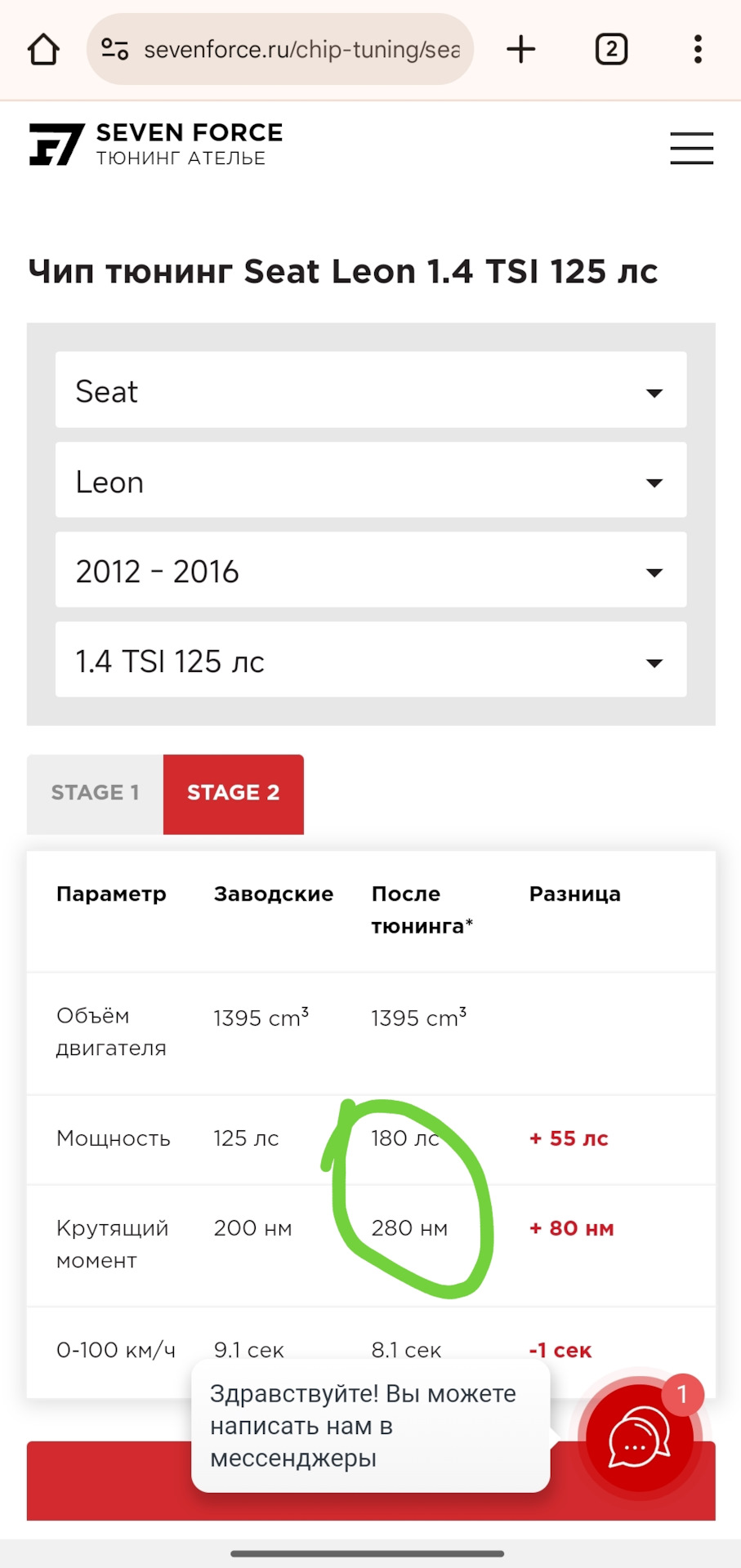Tap the messenger greeting bubble
Image resolution: width=741 pixels, height=1568 pixels.
[x=371, y=1426]
